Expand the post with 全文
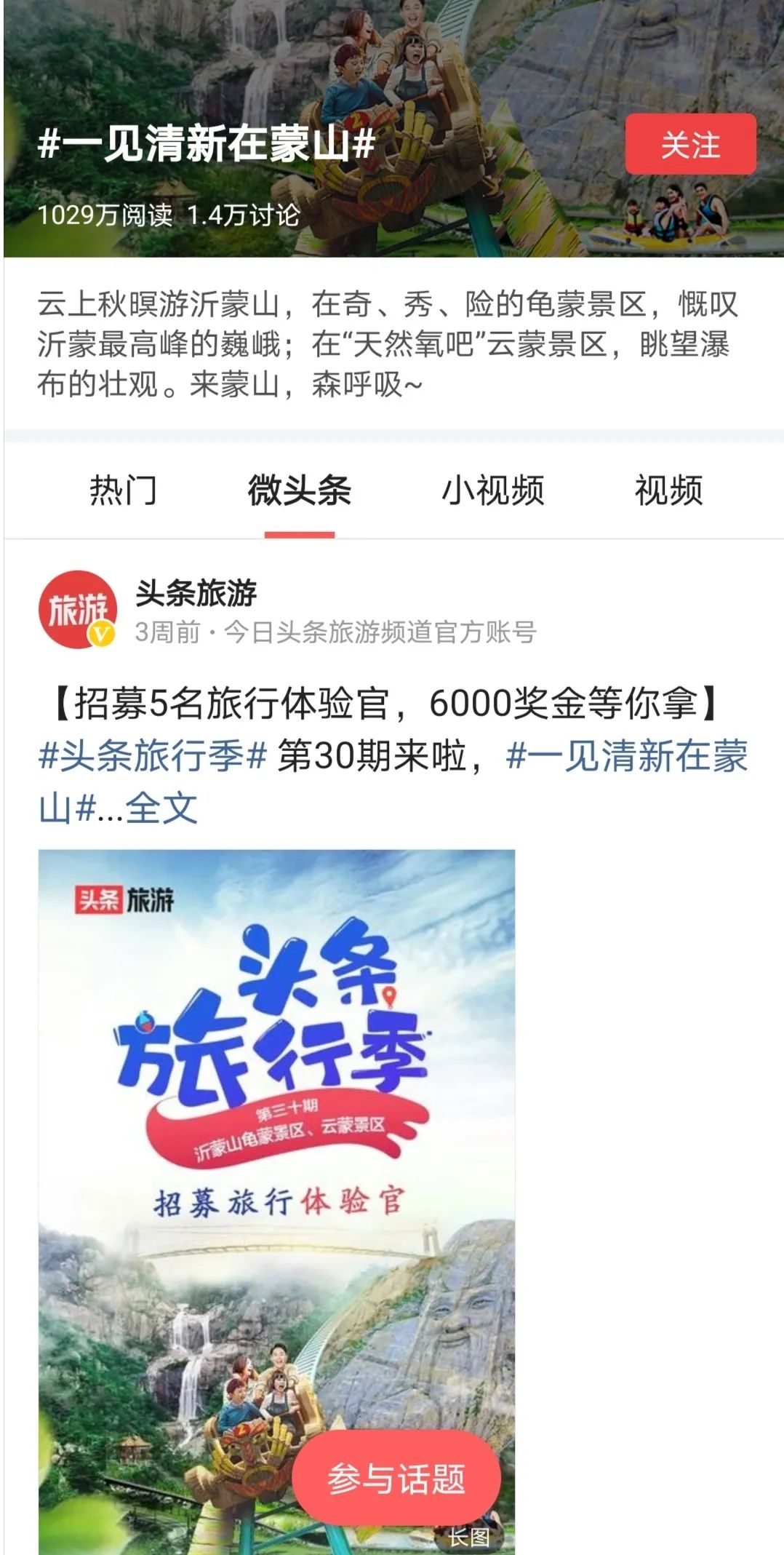This screenshot has height=1555, width=784. coord(161,808)
